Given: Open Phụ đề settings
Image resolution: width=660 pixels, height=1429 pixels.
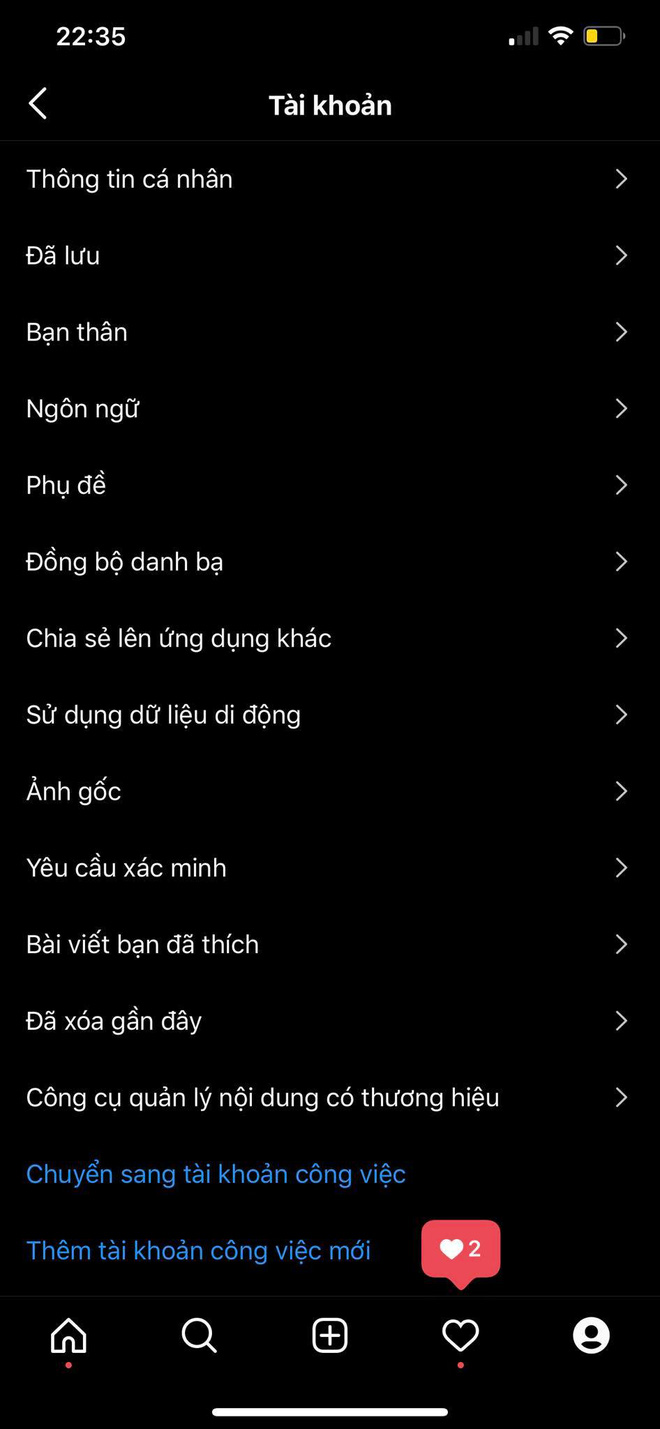Looking at the screenshot, I should tap(66, 485).
